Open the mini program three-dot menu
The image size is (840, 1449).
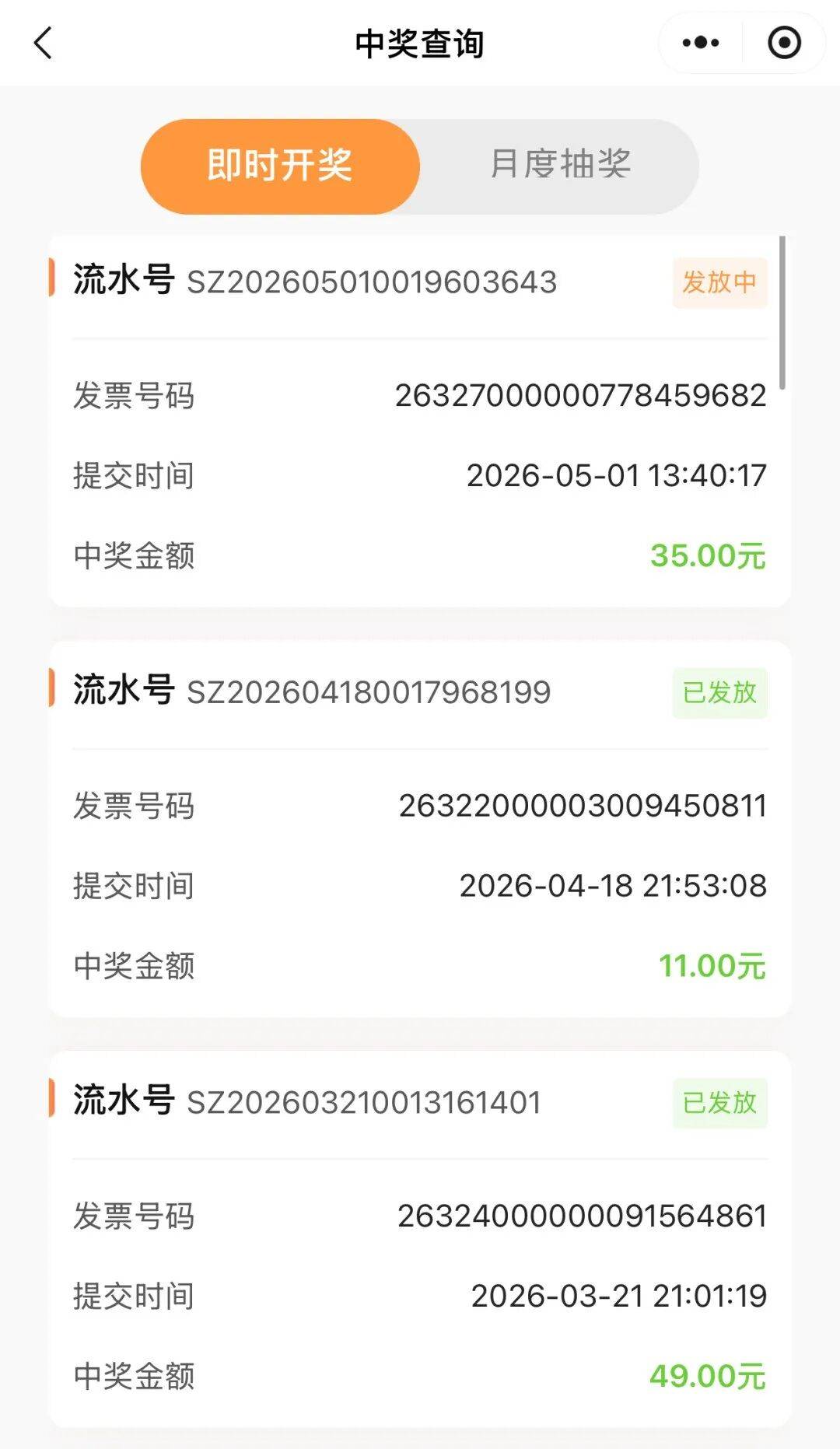pos(700,43)
